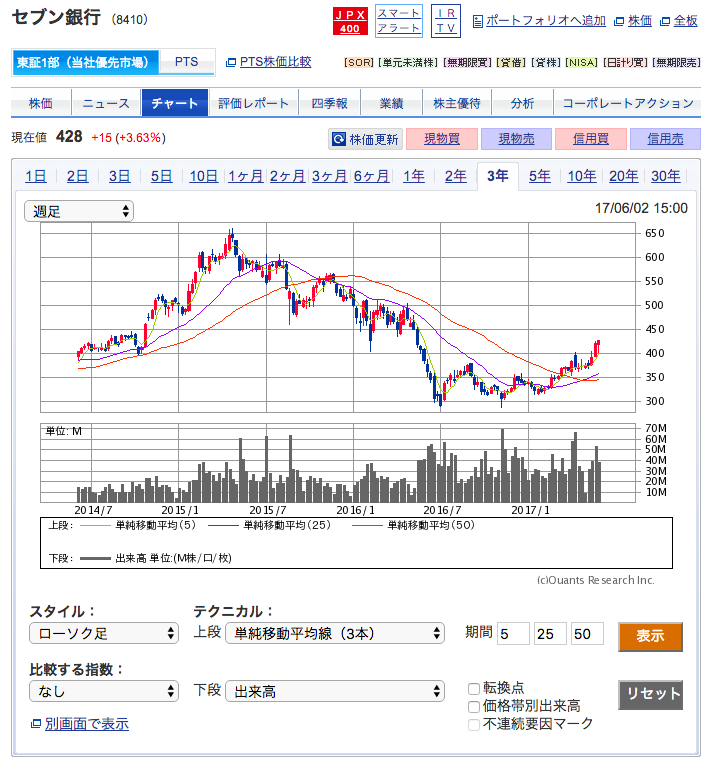The width and height of the screenshot is (712, 764).
Task: Switch to the PTS market tab
Action: (186, 62)
